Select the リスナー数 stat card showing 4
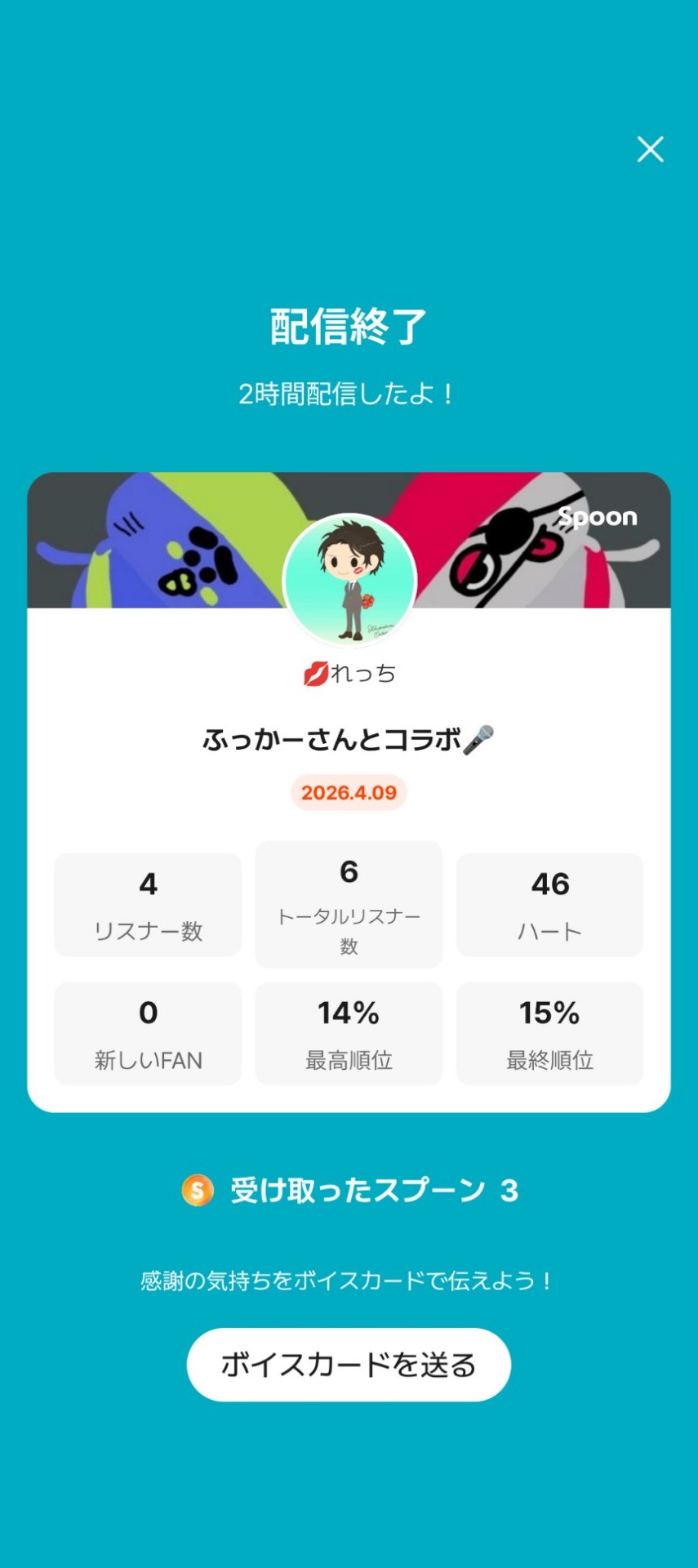This screenshot has width=698, height=1568. pos(147,903)
